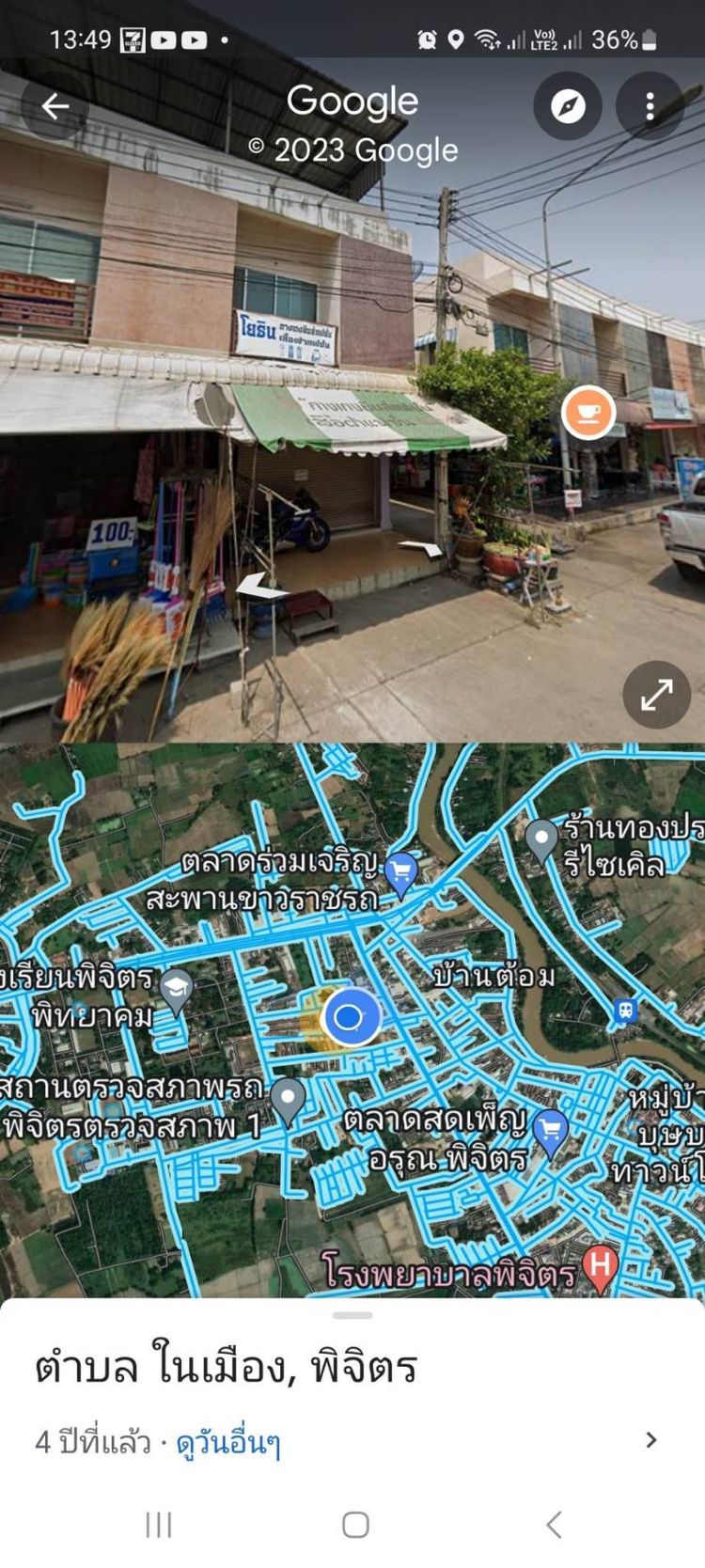Screen dimensions: 705x1568
Task: Tap the train station icon on map
Action: coord(625,1011)
